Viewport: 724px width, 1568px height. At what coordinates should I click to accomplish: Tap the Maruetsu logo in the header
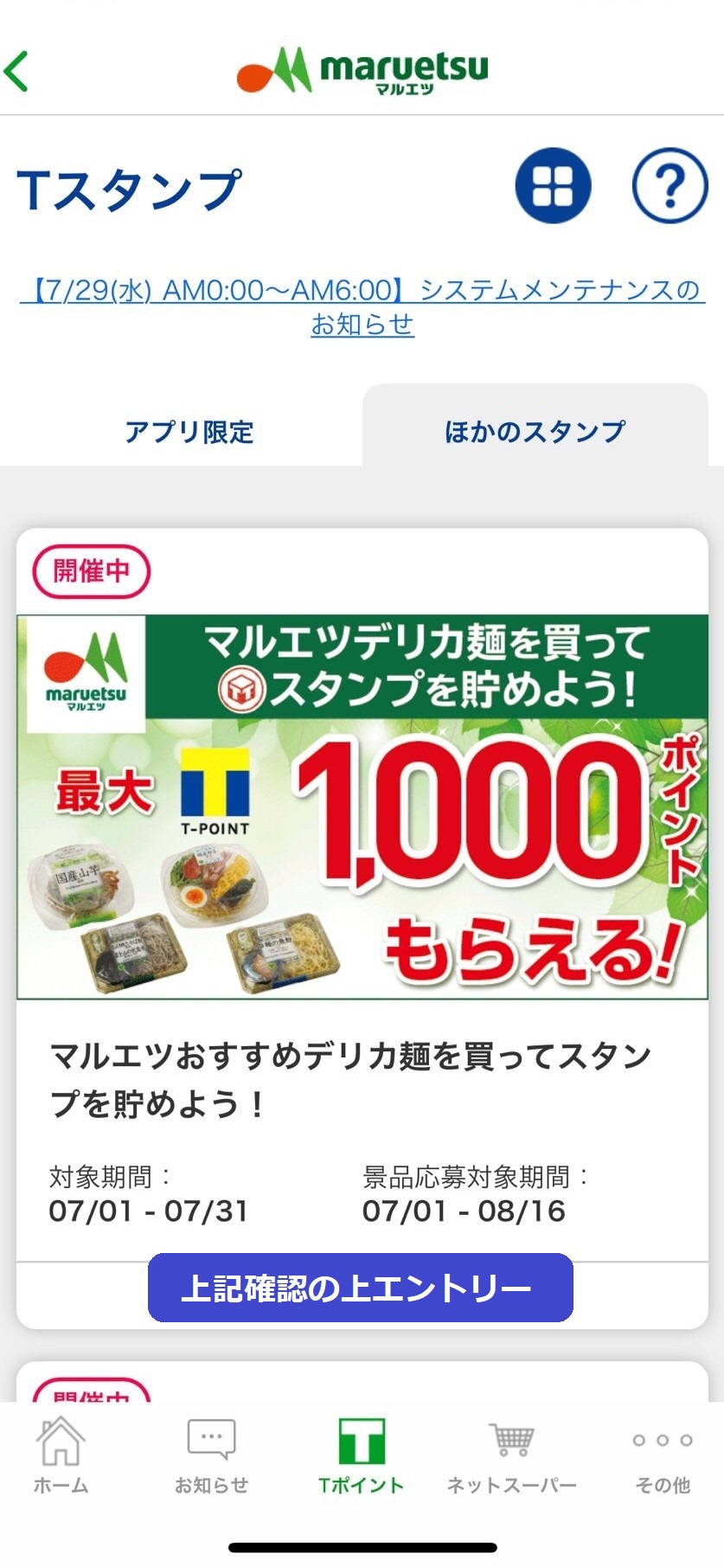coord(362,71)
